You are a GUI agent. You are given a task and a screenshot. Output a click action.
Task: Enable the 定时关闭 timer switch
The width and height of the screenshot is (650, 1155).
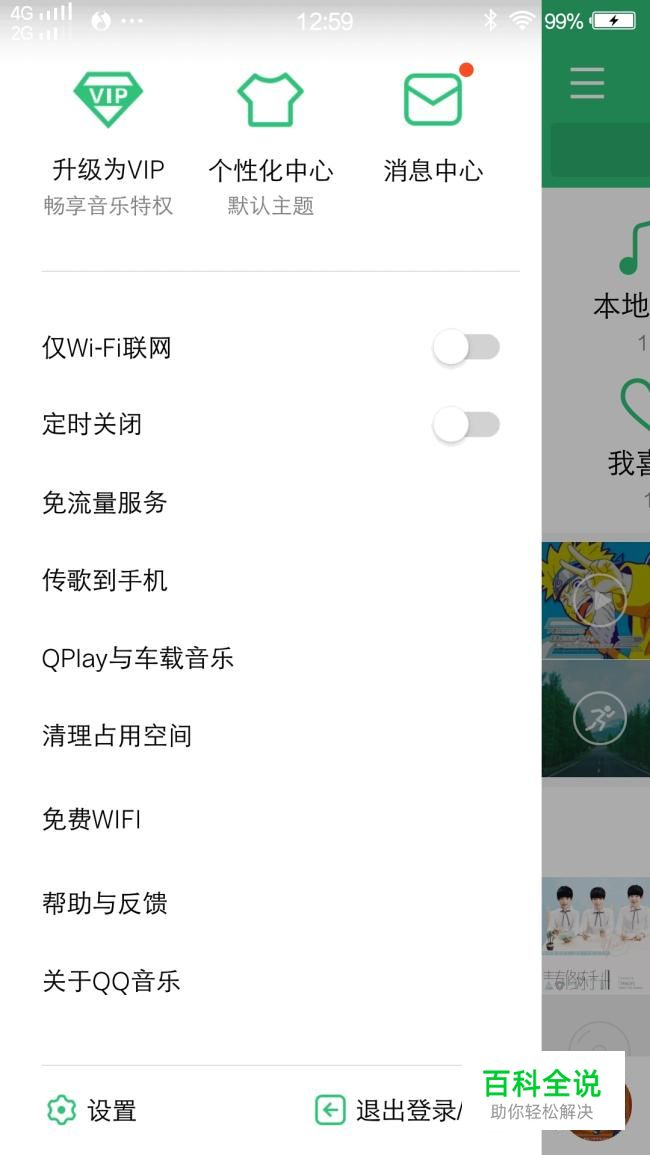click(x=466, y=424)
